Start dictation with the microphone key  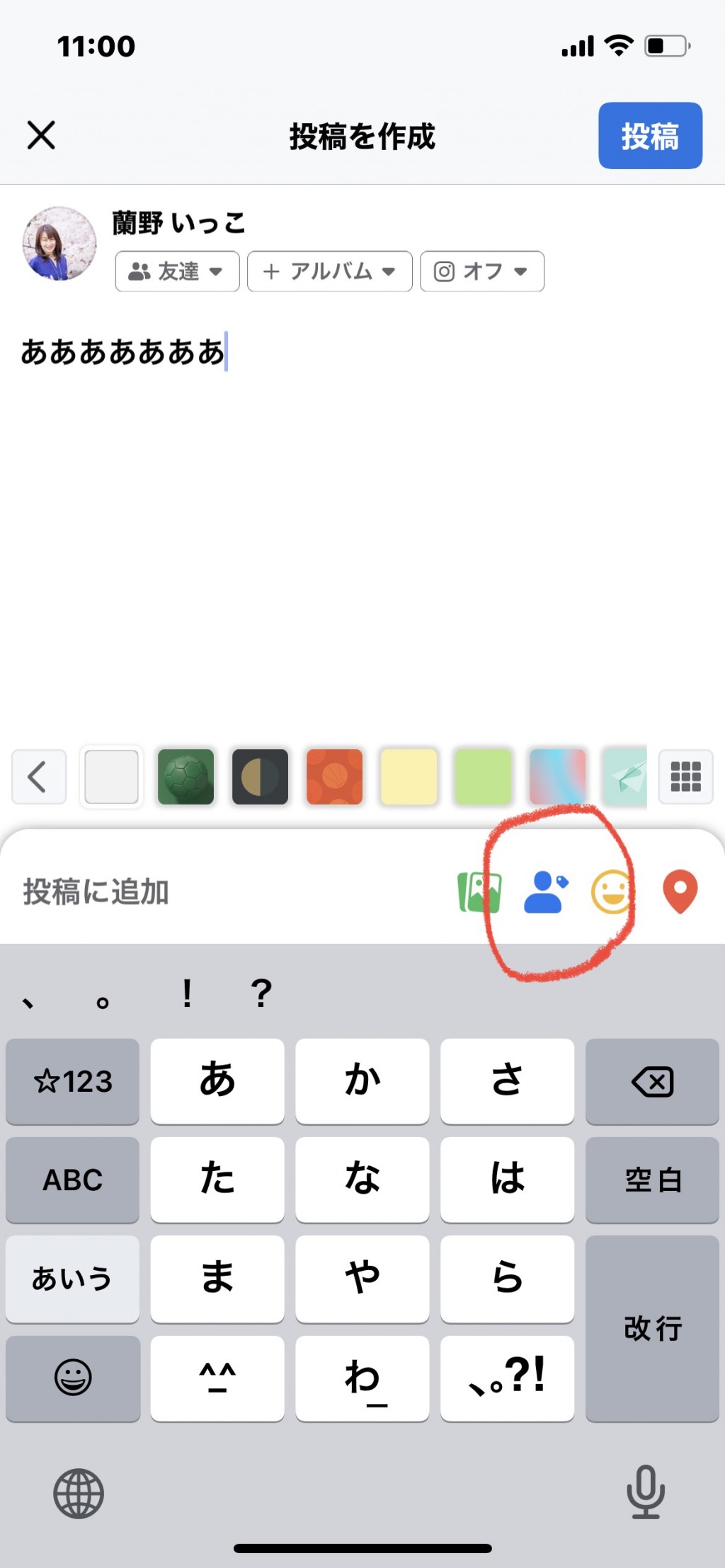click(645, 1492)
